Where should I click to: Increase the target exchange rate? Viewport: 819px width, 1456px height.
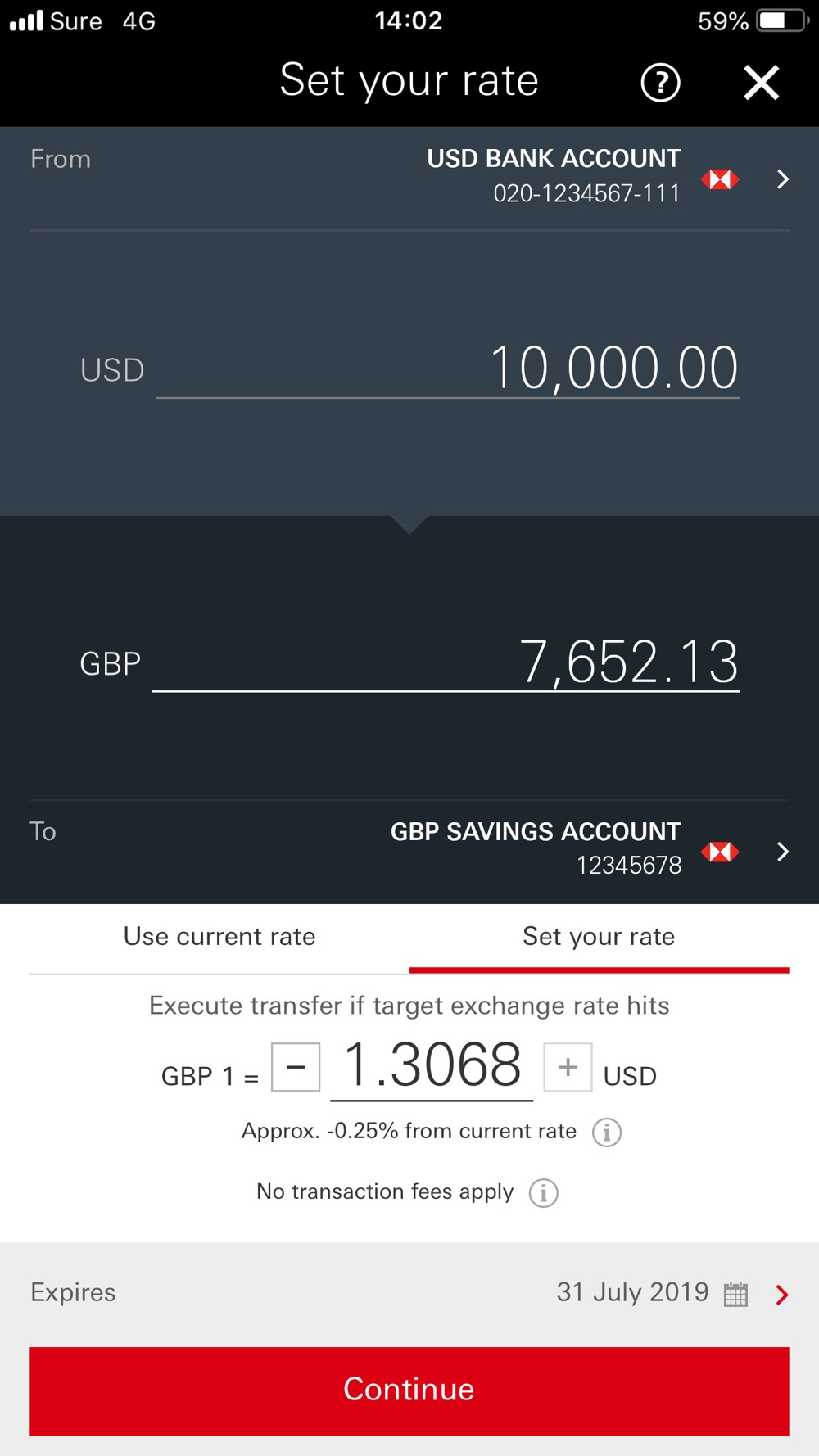coord(568,1067)
